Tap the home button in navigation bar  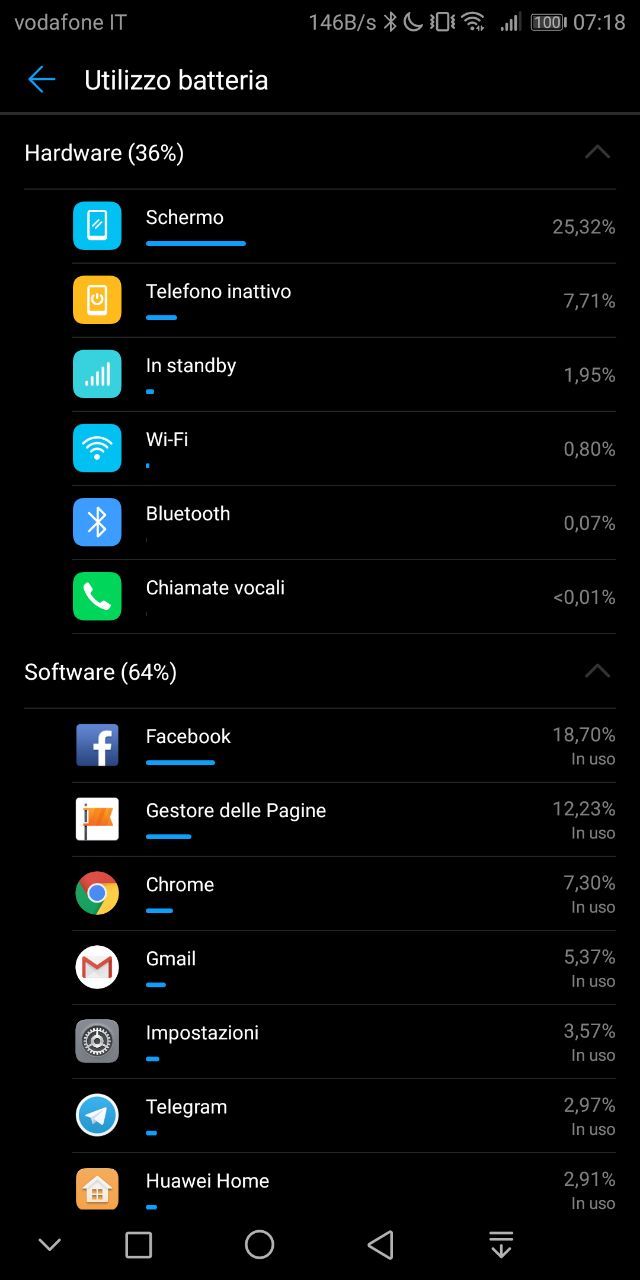(259, 1244)
